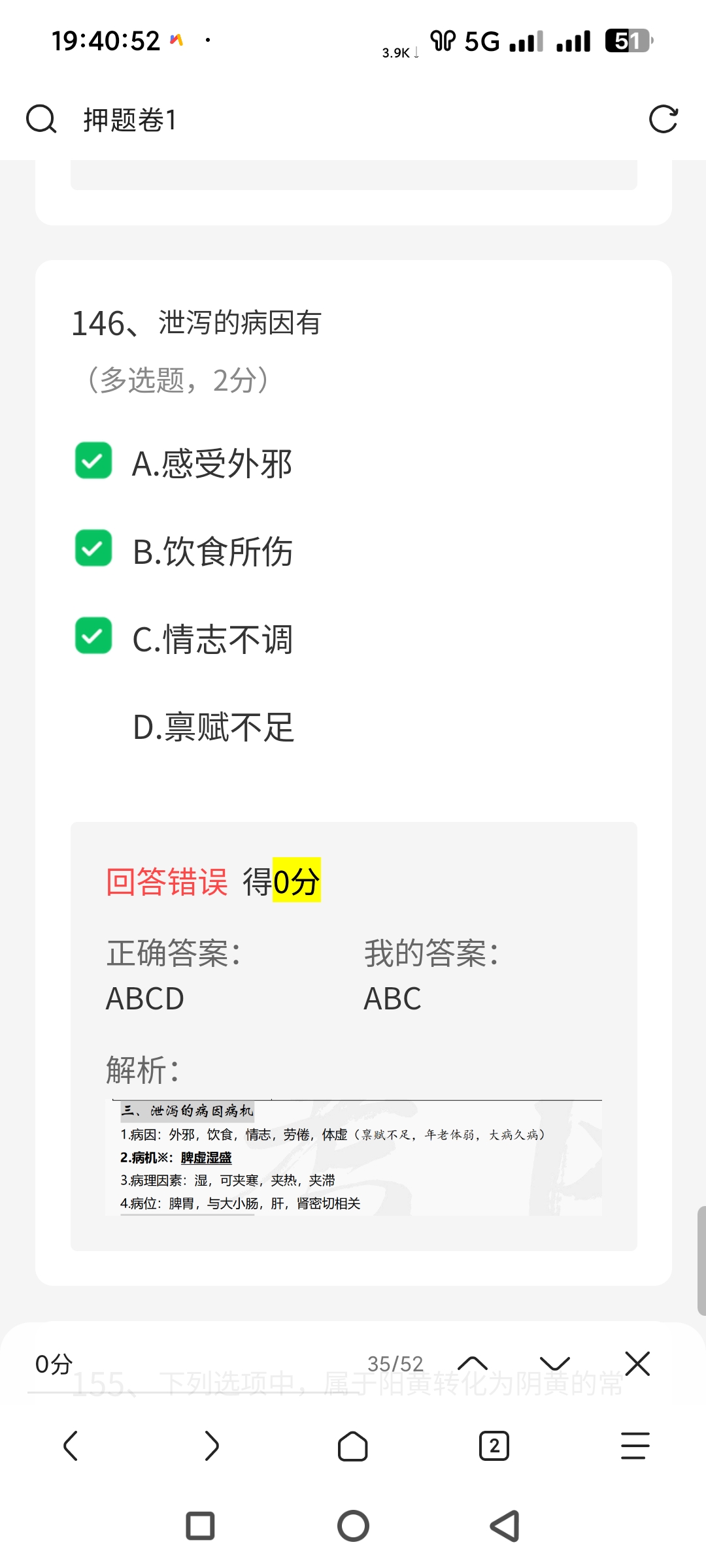Select option D.禀赋不足
The image size is (706, 1568).
tap(213, 727)
